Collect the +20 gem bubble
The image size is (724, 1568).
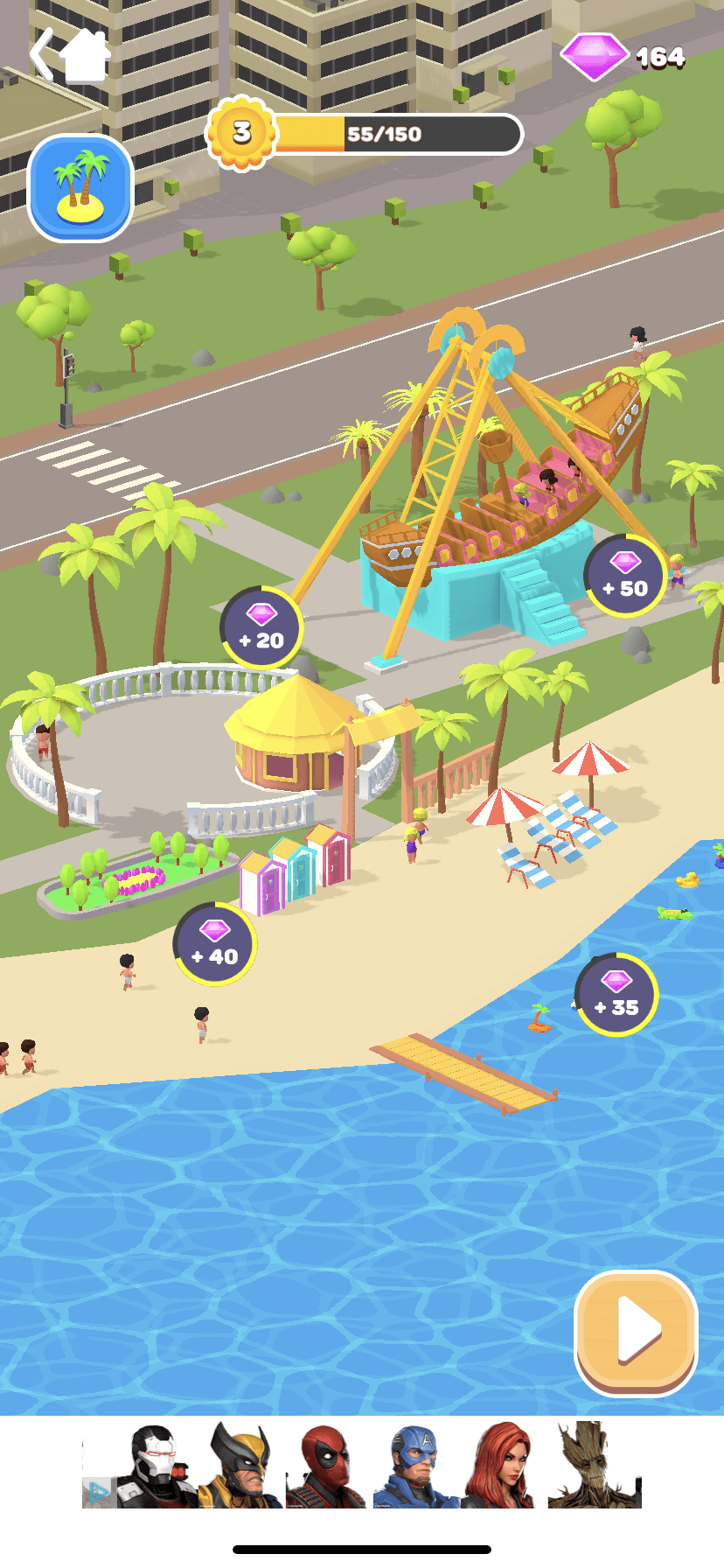point(261,628)
